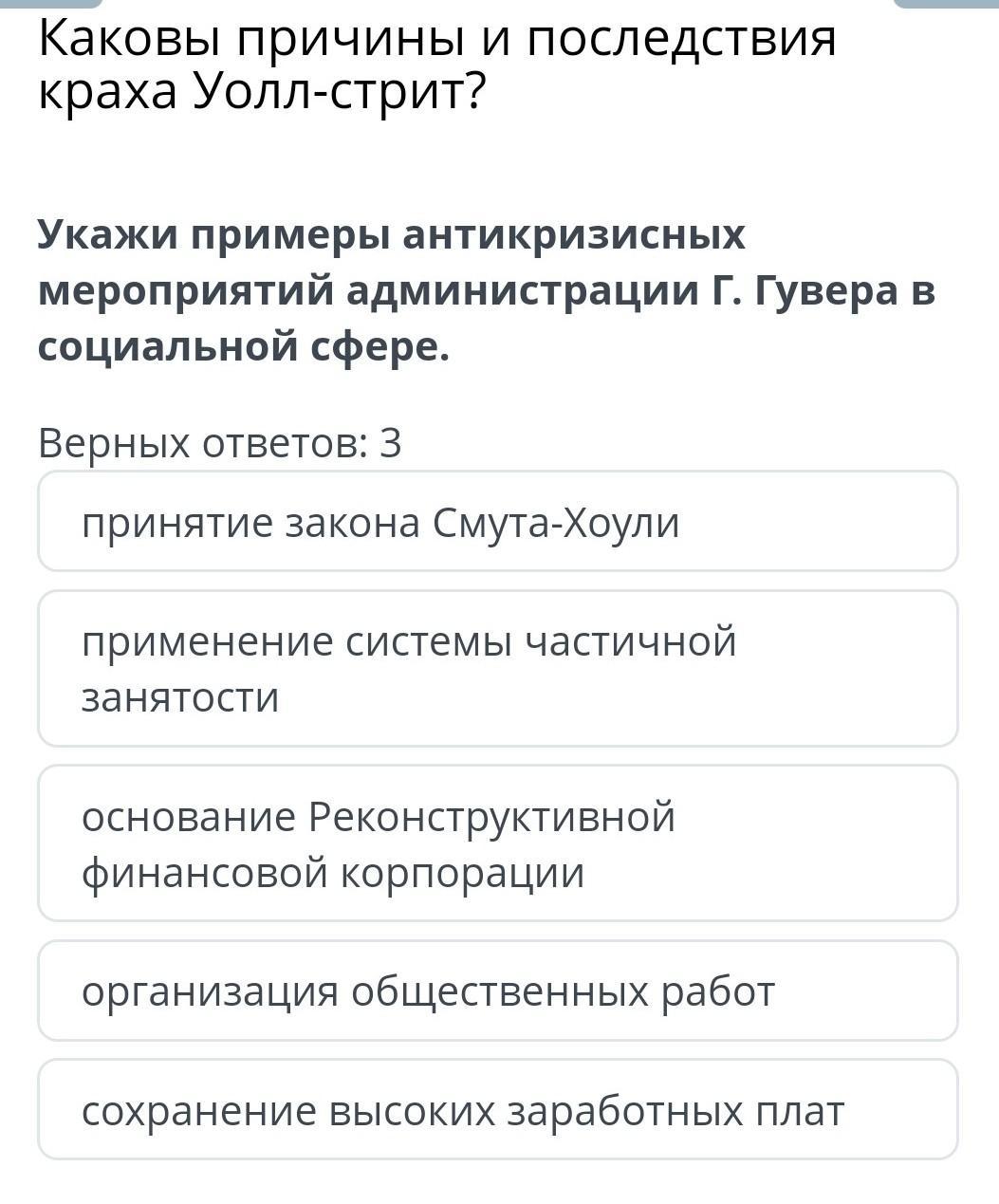
Task: Tap «сохранение высоких заработных плат»
Action: click(498, 1110)
